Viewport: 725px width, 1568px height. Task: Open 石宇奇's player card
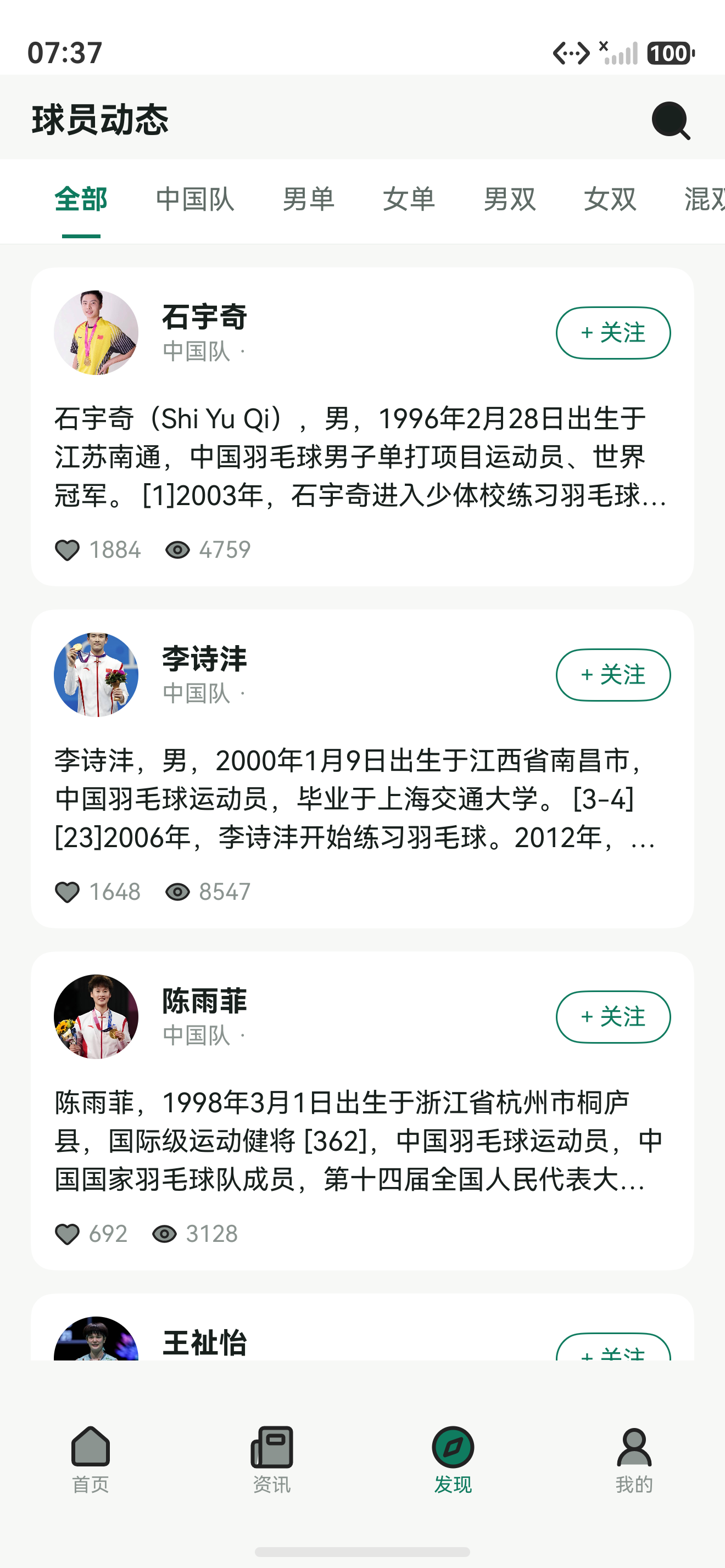click(362, 427)
